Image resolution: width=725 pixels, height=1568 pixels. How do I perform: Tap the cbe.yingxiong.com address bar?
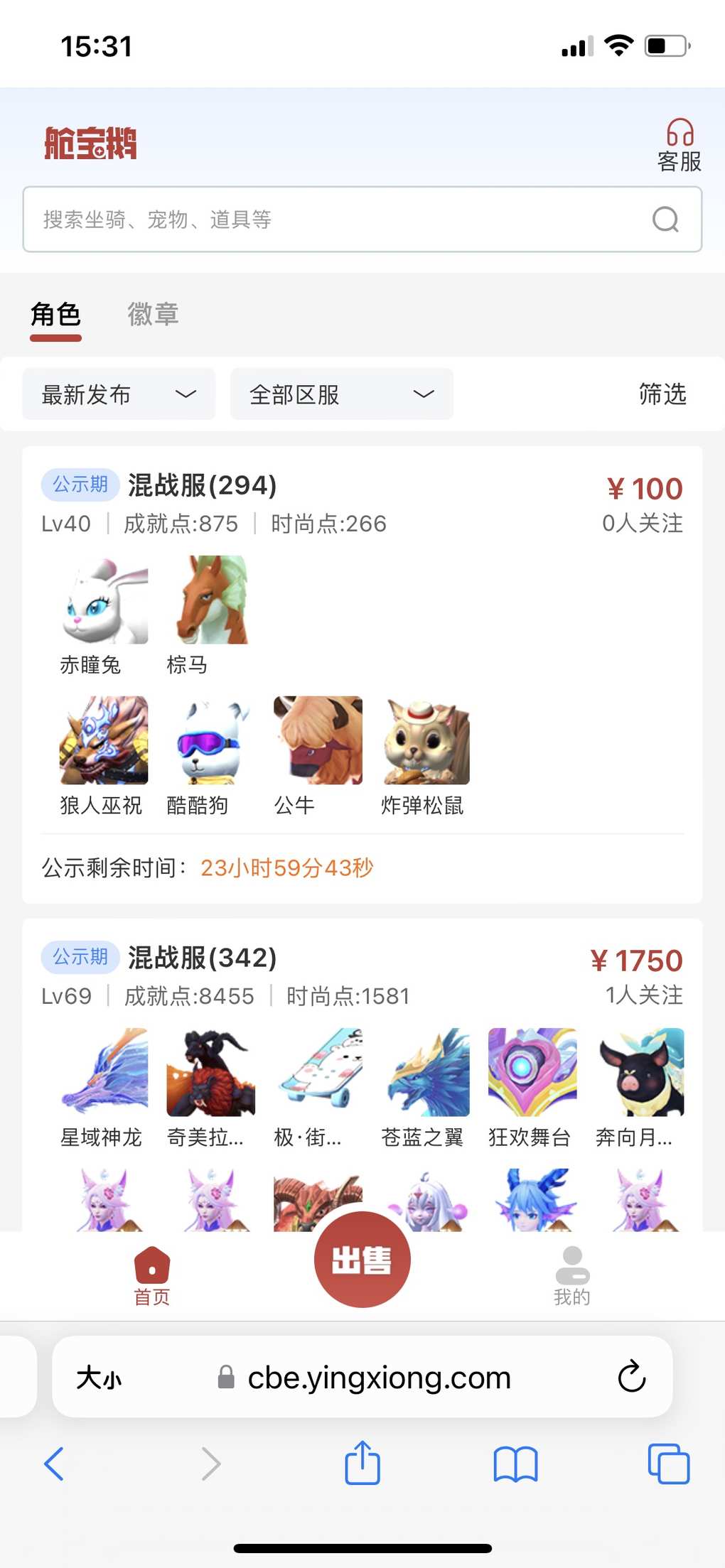[378, 1378]
